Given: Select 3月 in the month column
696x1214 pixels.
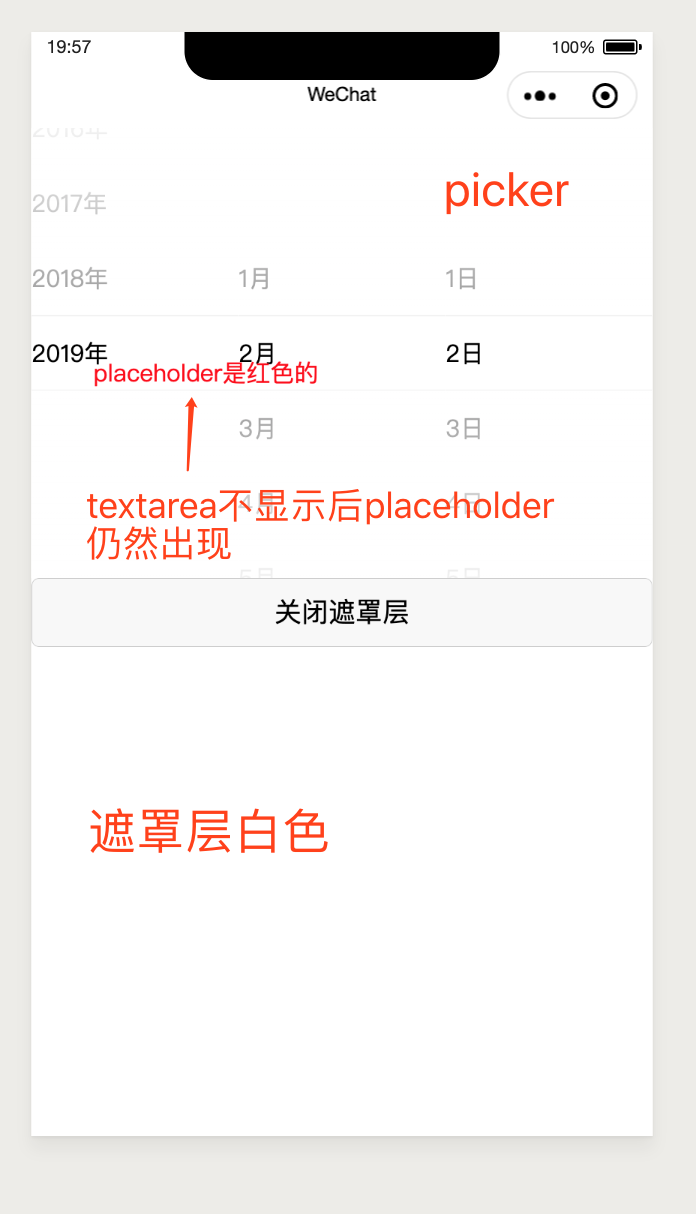Looking at the screenshot, I should tap(257, 429).
